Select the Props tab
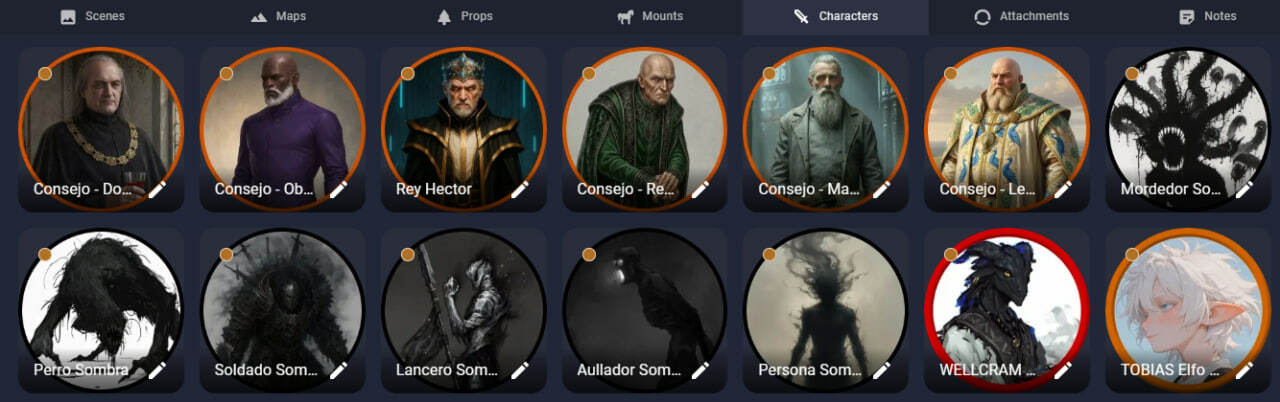Image resolution: width=1280 pixels, height=402 pixels. tap(464, 17)
